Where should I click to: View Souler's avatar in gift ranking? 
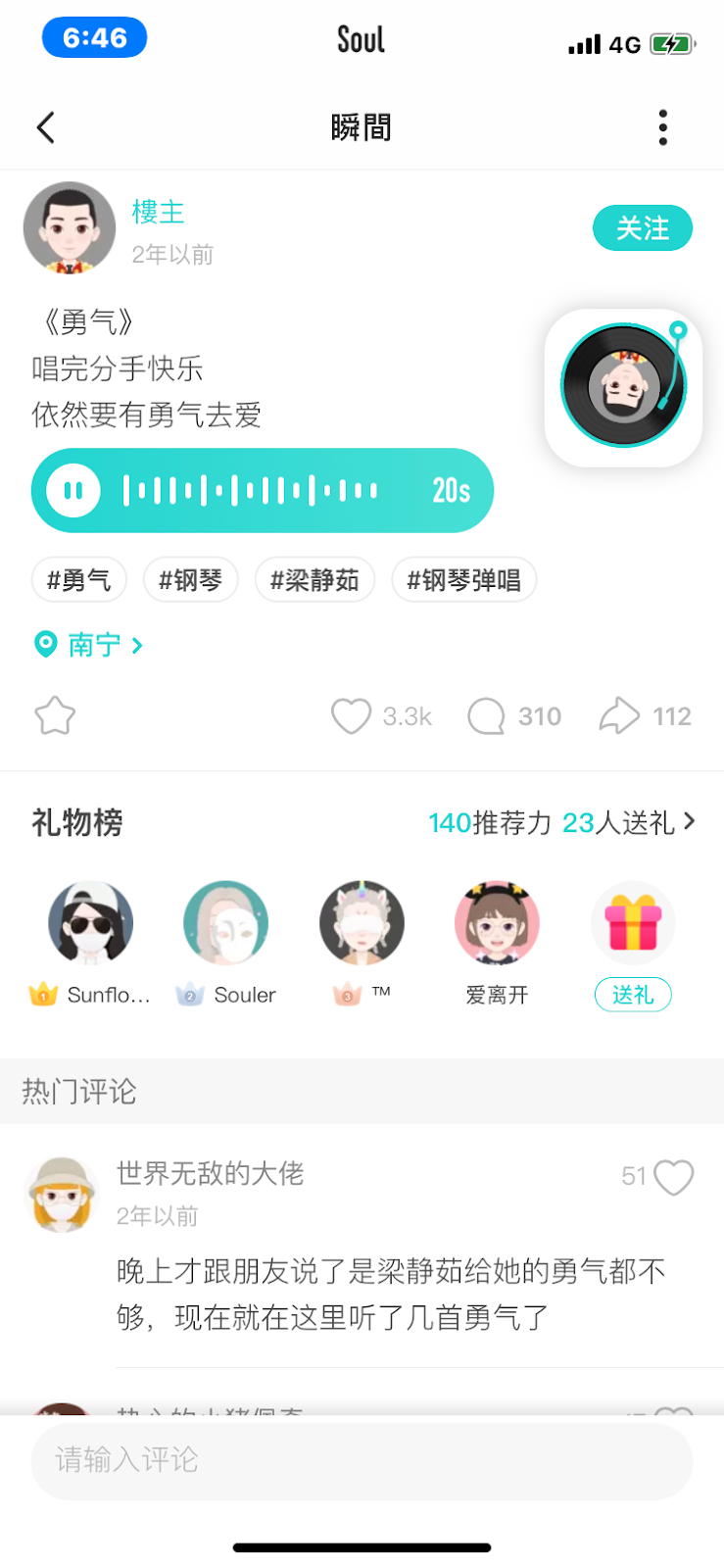[226, 923]
